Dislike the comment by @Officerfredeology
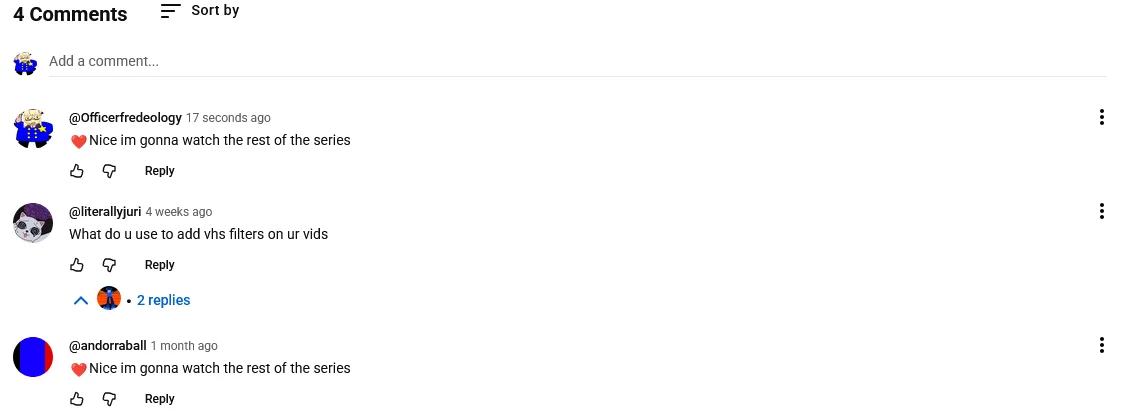This screenshot has width=1122, height=420. (x=110, y=171)
